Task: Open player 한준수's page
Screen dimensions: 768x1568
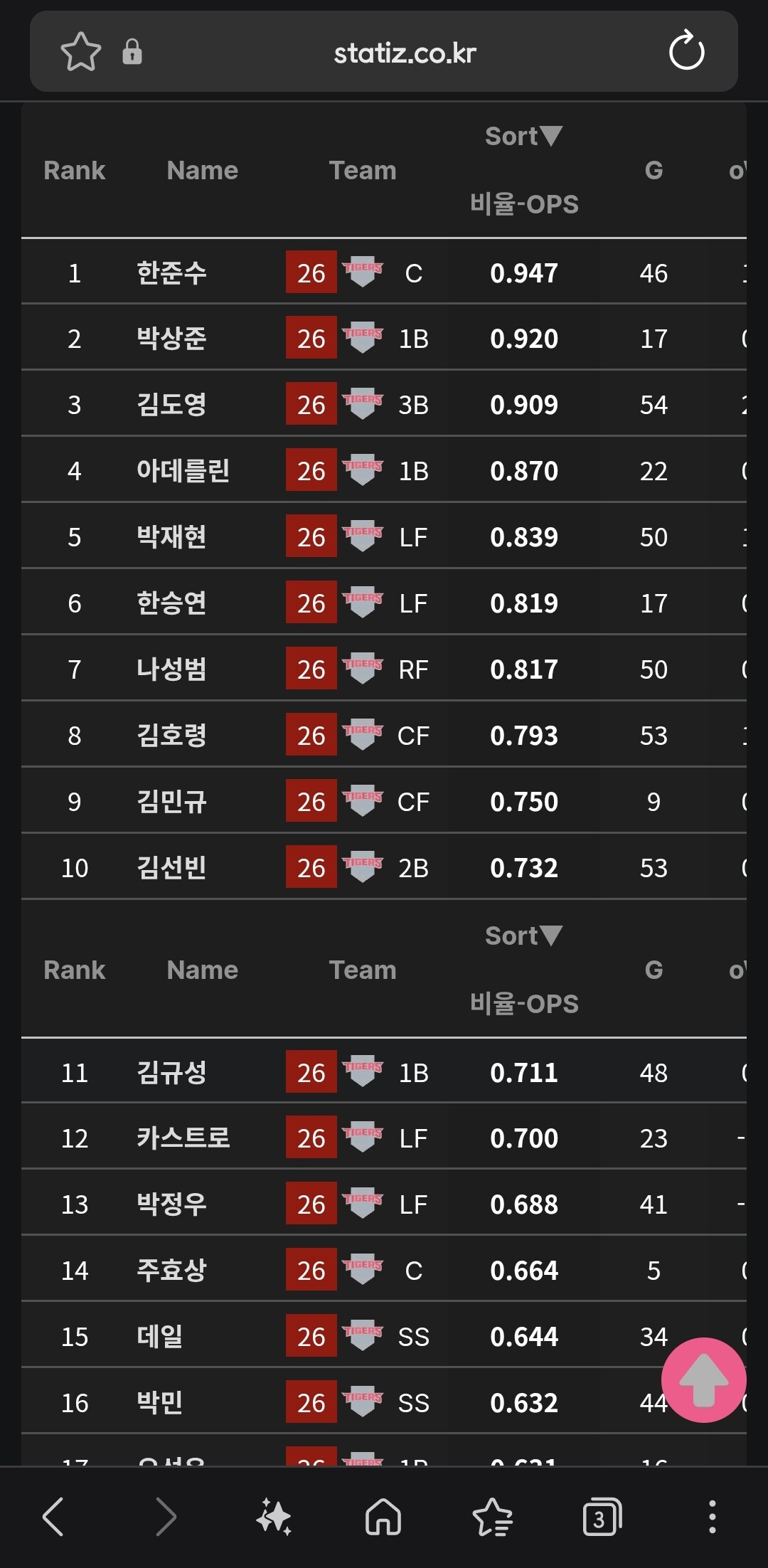Action: 171,272
